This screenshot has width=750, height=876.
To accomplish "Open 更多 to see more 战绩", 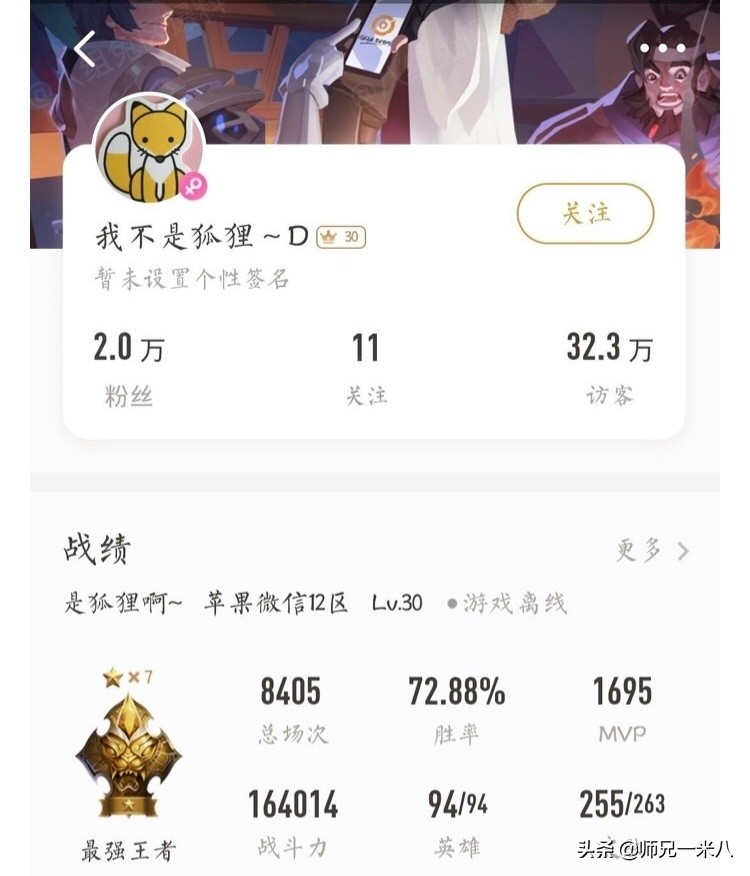I will 652,550.
